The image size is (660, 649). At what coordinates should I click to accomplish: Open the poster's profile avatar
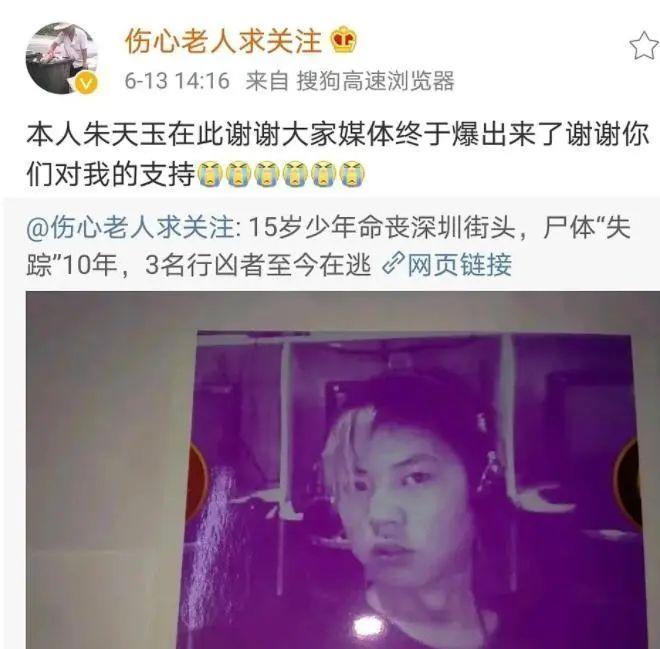[61, 58]
